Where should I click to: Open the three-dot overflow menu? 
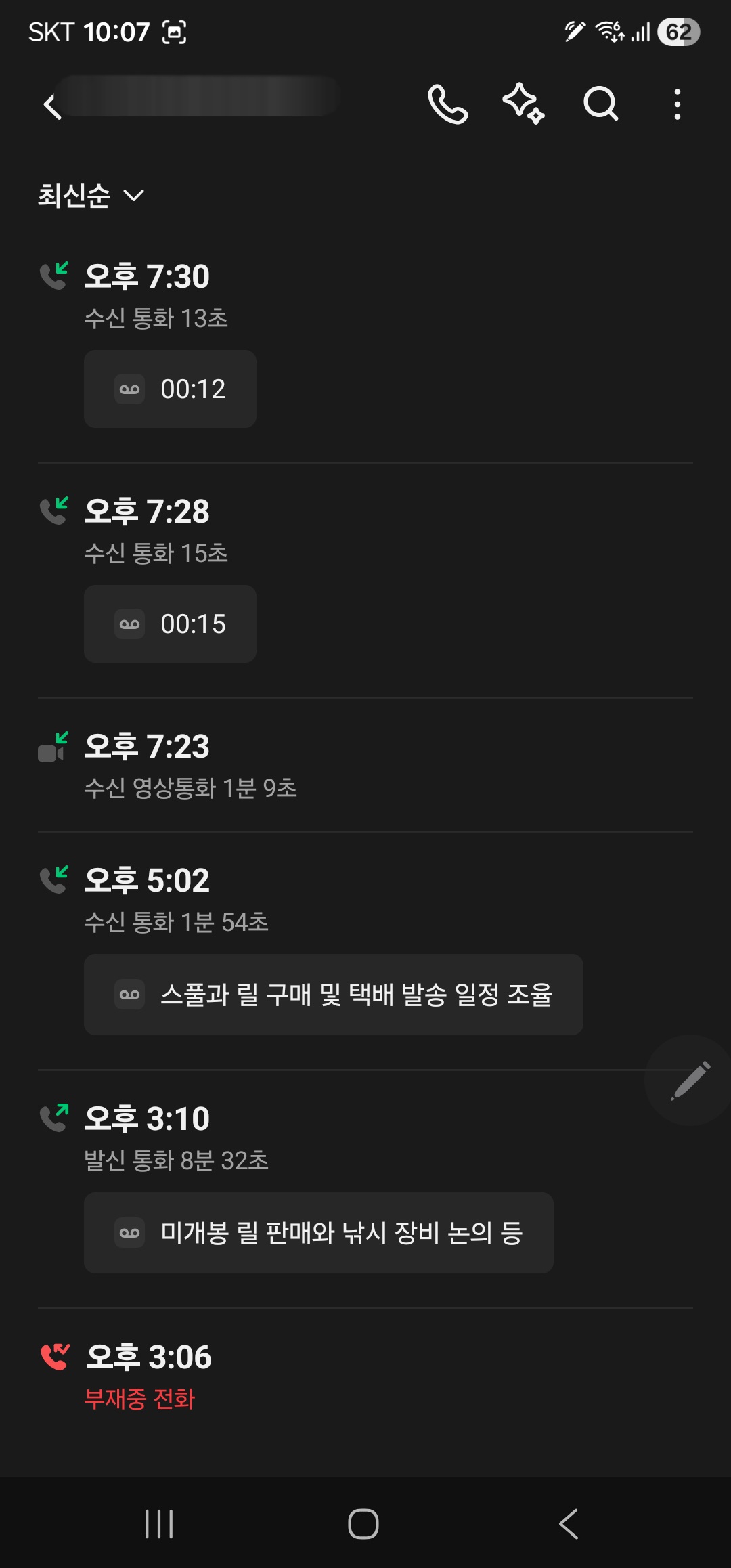677,105
